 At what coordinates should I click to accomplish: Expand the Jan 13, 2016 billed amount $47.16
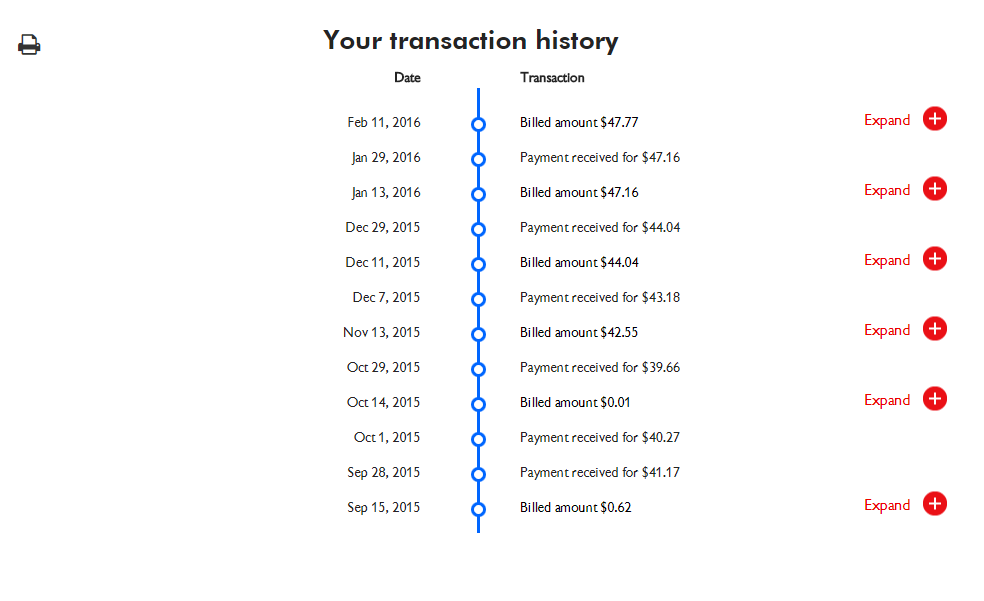(934, 189)
